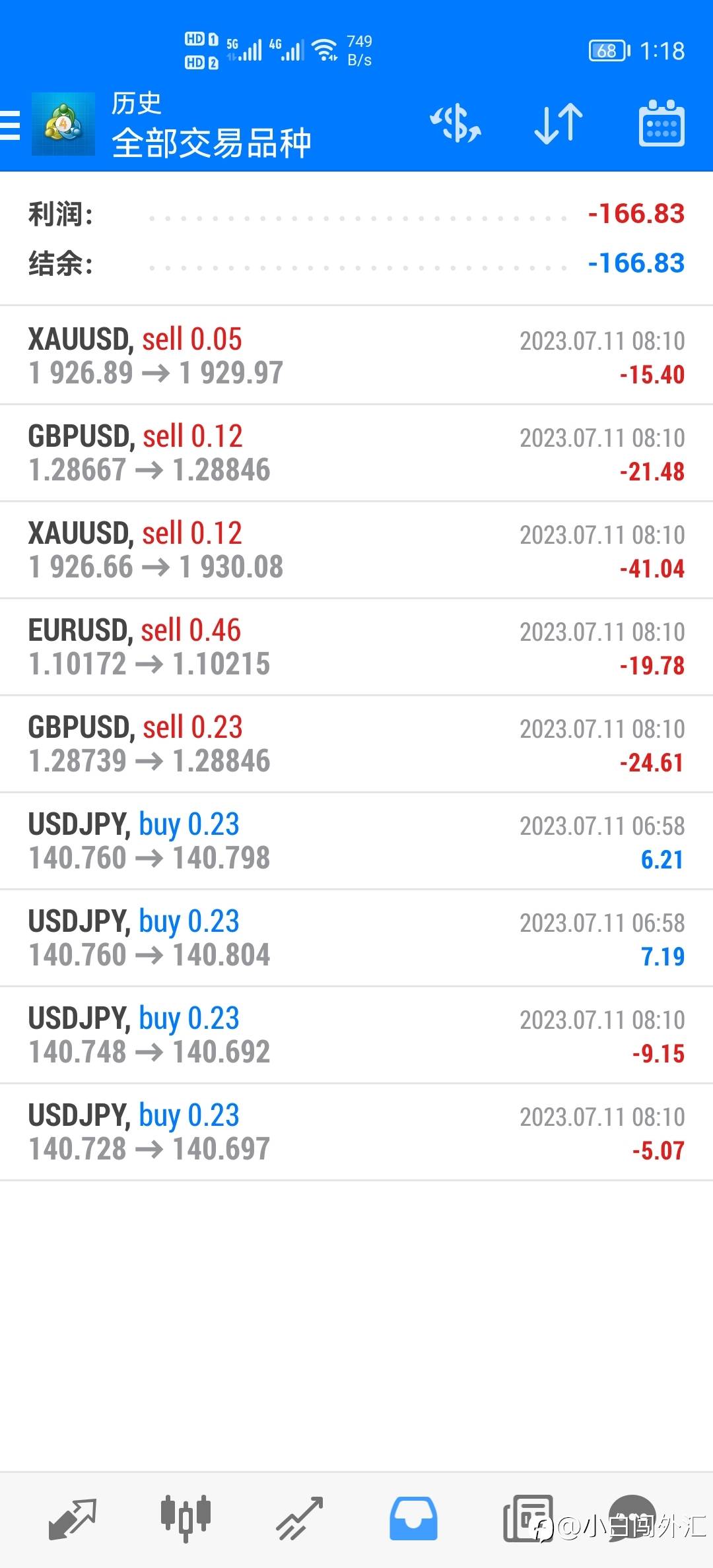Select the EURUSD sell 0.46 trade

(x=356, y=647)
